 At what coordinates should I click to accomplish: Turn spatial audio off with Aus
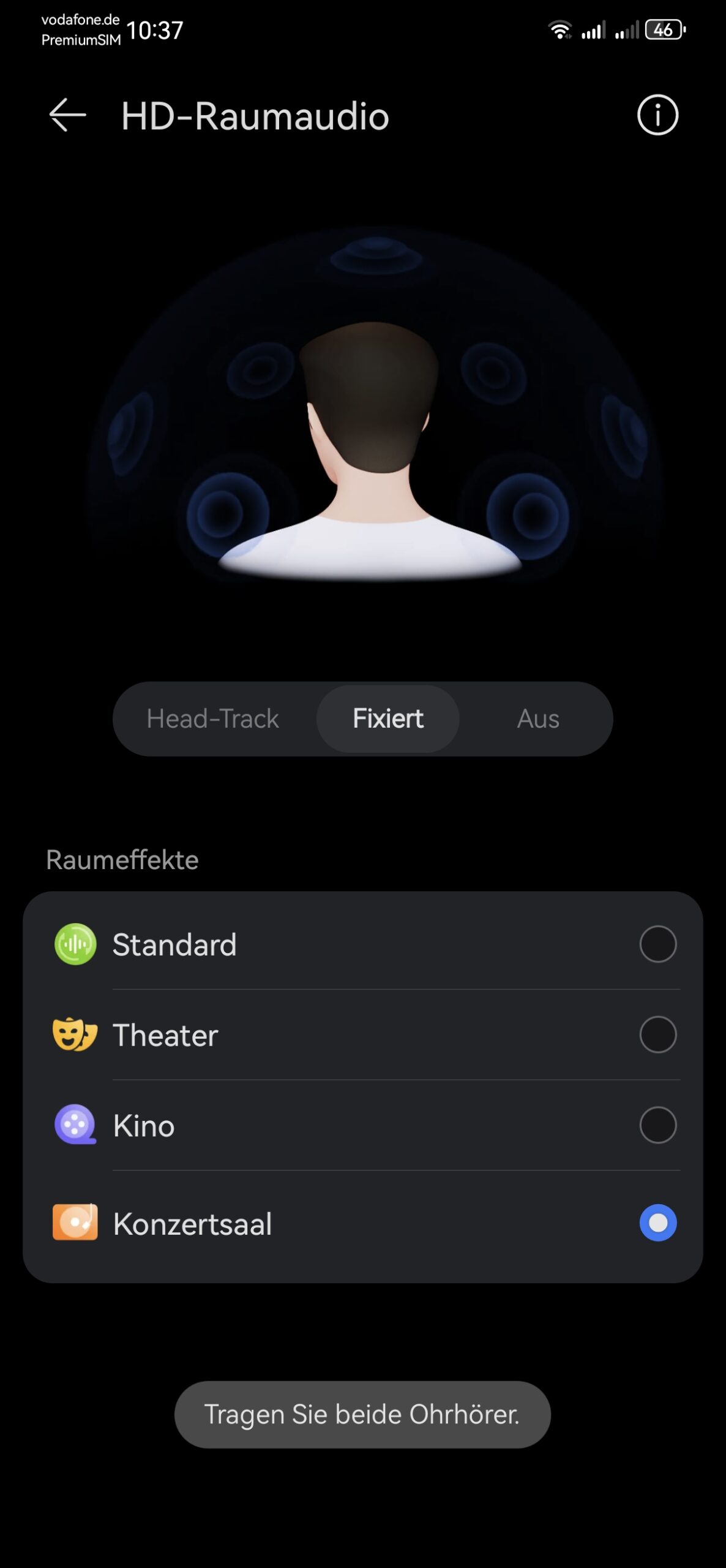[537, 719]
